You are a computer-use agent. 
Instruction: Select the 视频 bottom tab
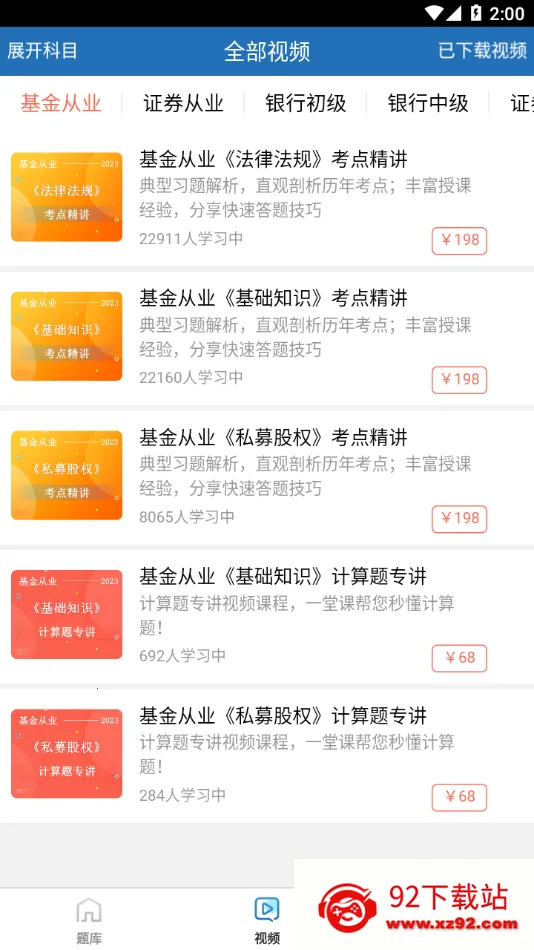coord(267,920)
